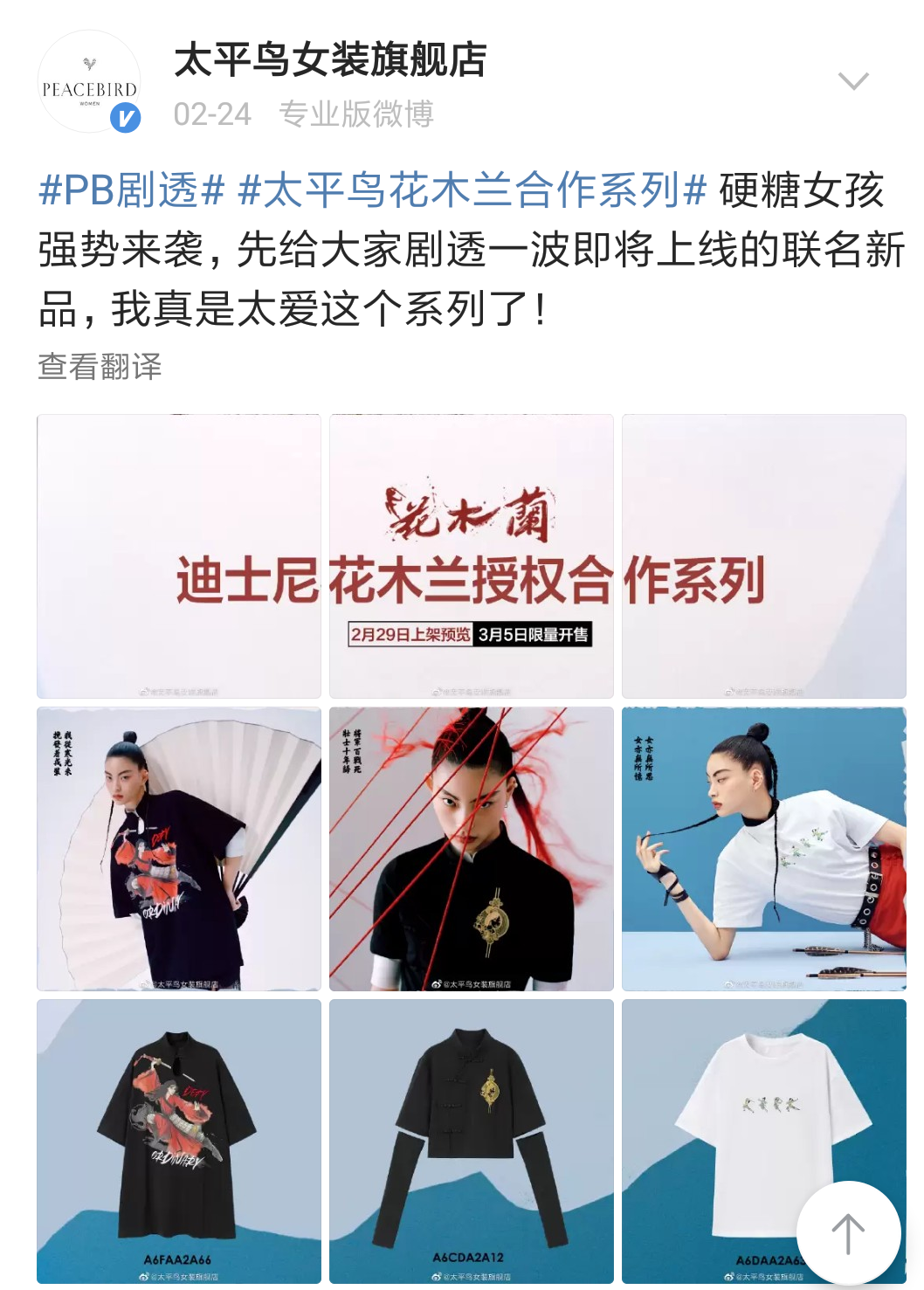The width and height of the screenshot is (924, 1290).
Task: Open the #太平鸟花木兰合作系列# hashtag
Action: coord(472,190)
